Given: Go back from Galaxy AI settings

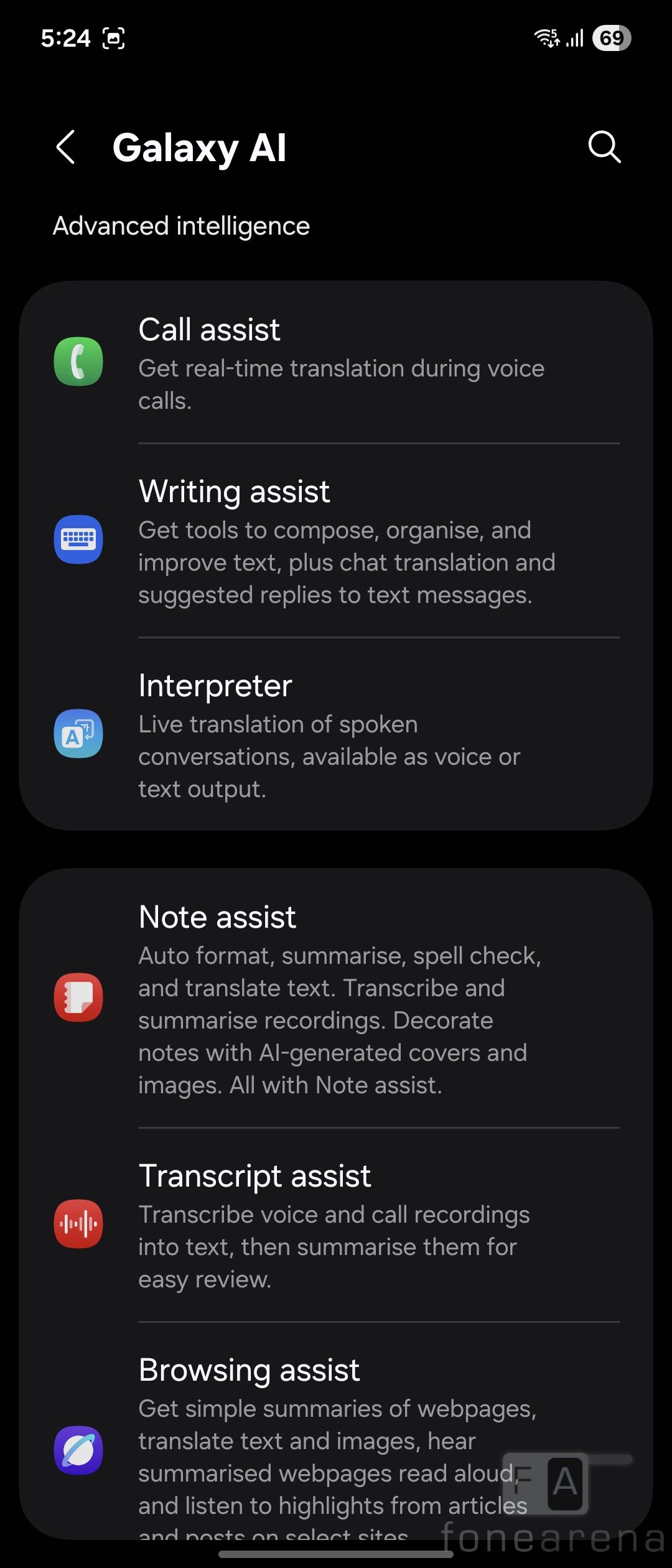Looking at the screenshot, I should coord(66,147).
